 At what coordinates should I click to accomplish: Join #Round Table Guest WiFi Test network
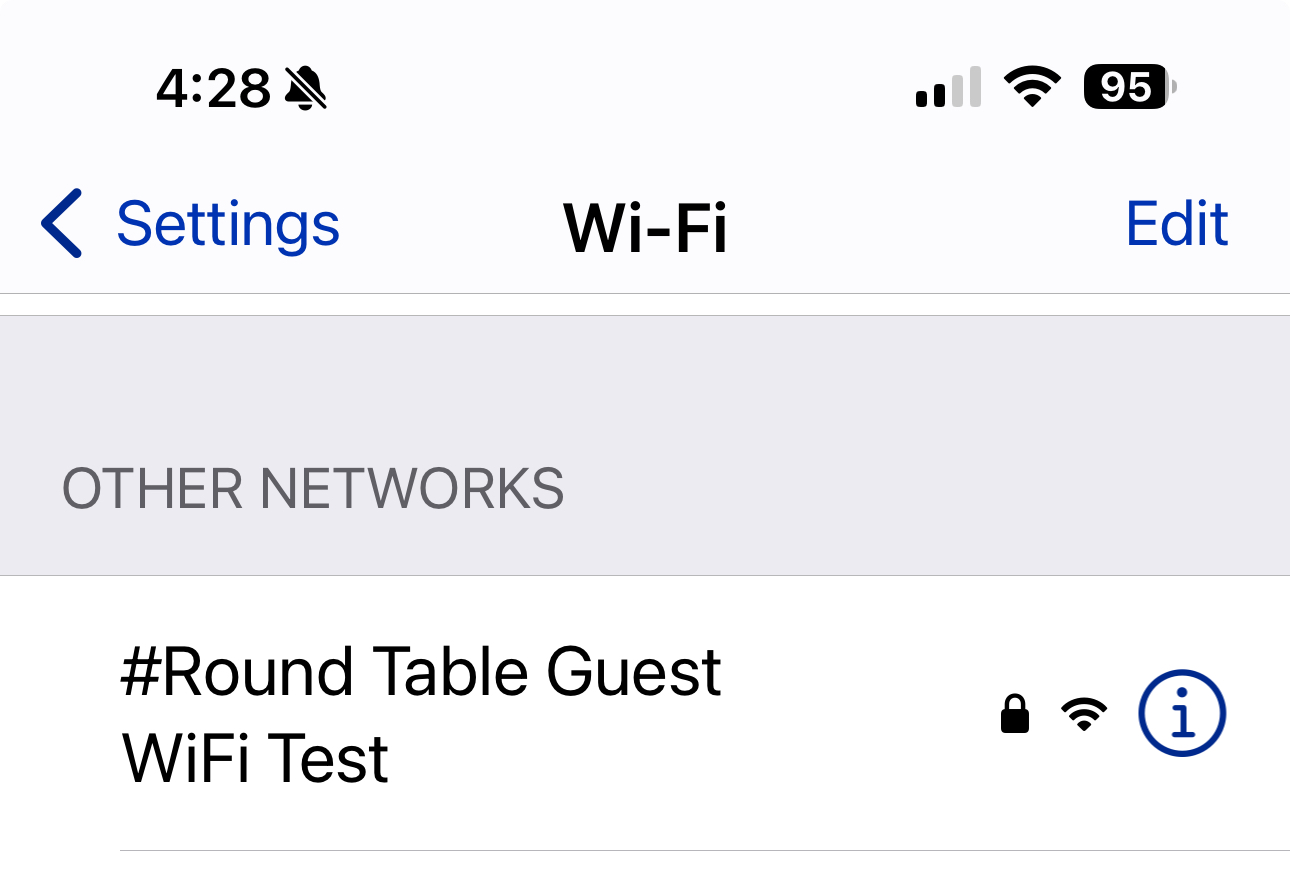[x=420, y=714]
